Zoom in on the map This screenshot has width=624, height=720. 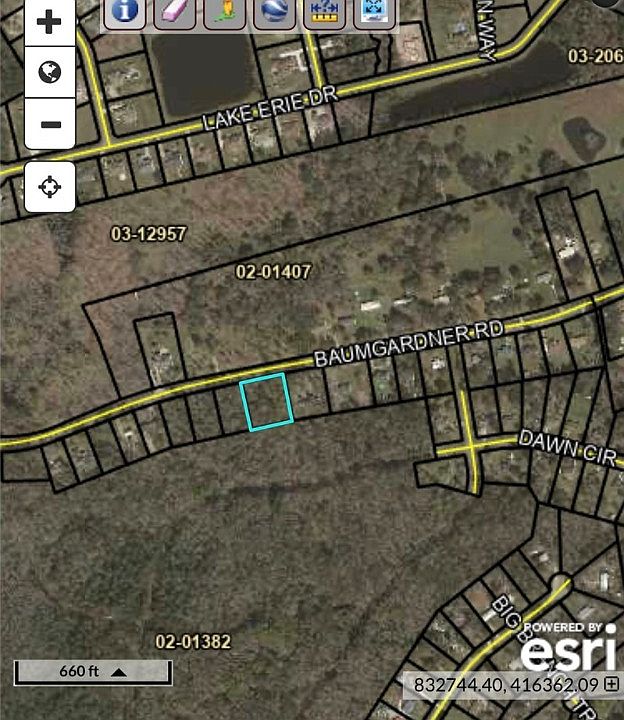point(49,23)
